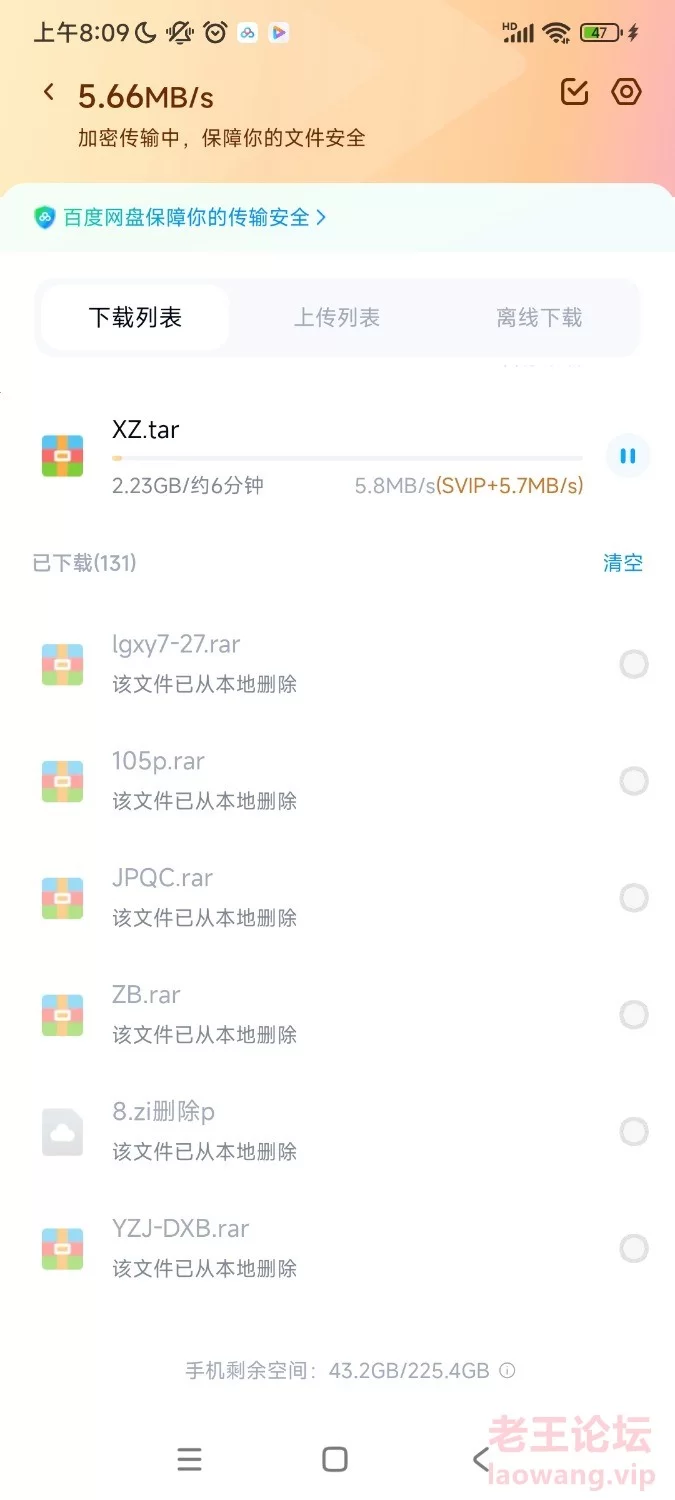Open the JPQC.rar file row
675x1500 pixels.
point(337,898)
